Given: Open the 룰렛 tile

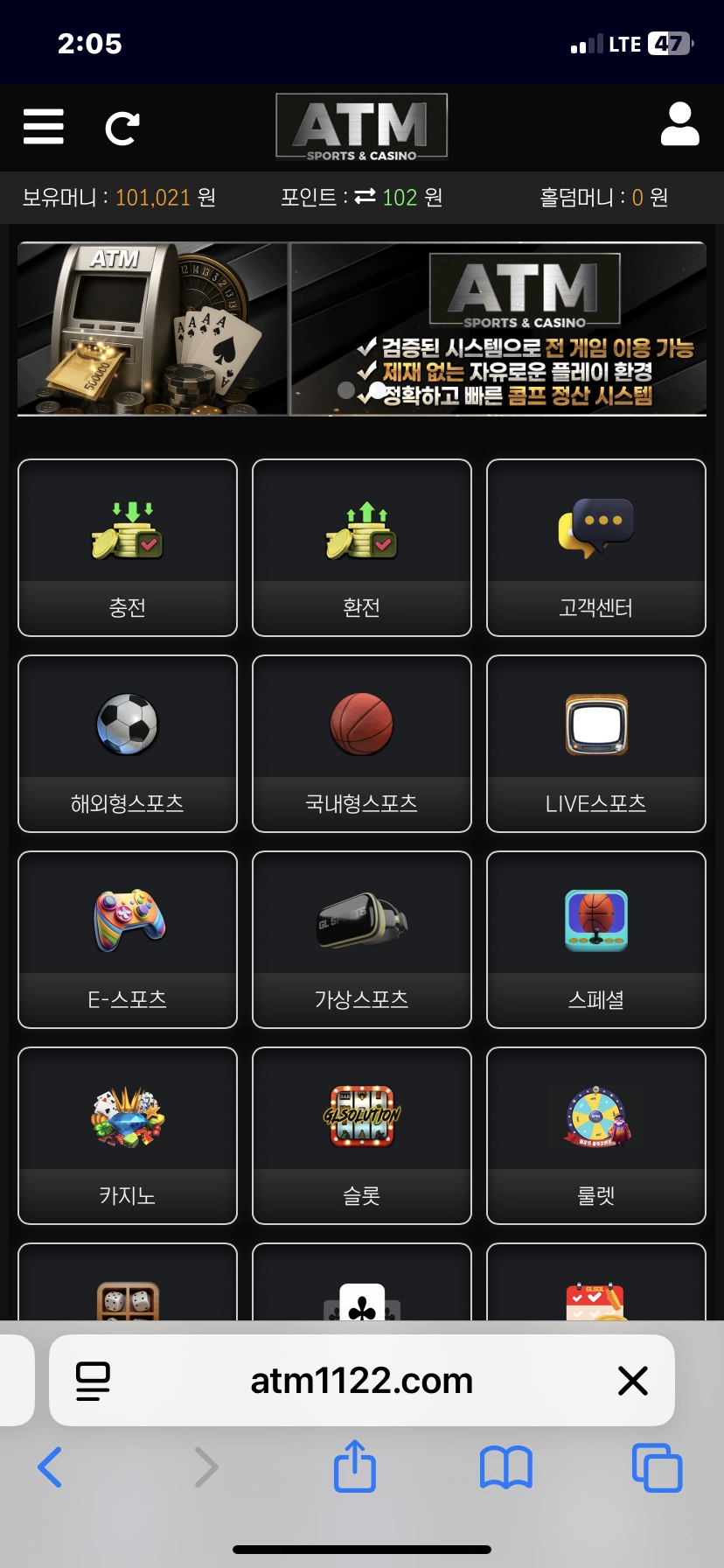Looking at the screenshot, I should point(596,1135).
